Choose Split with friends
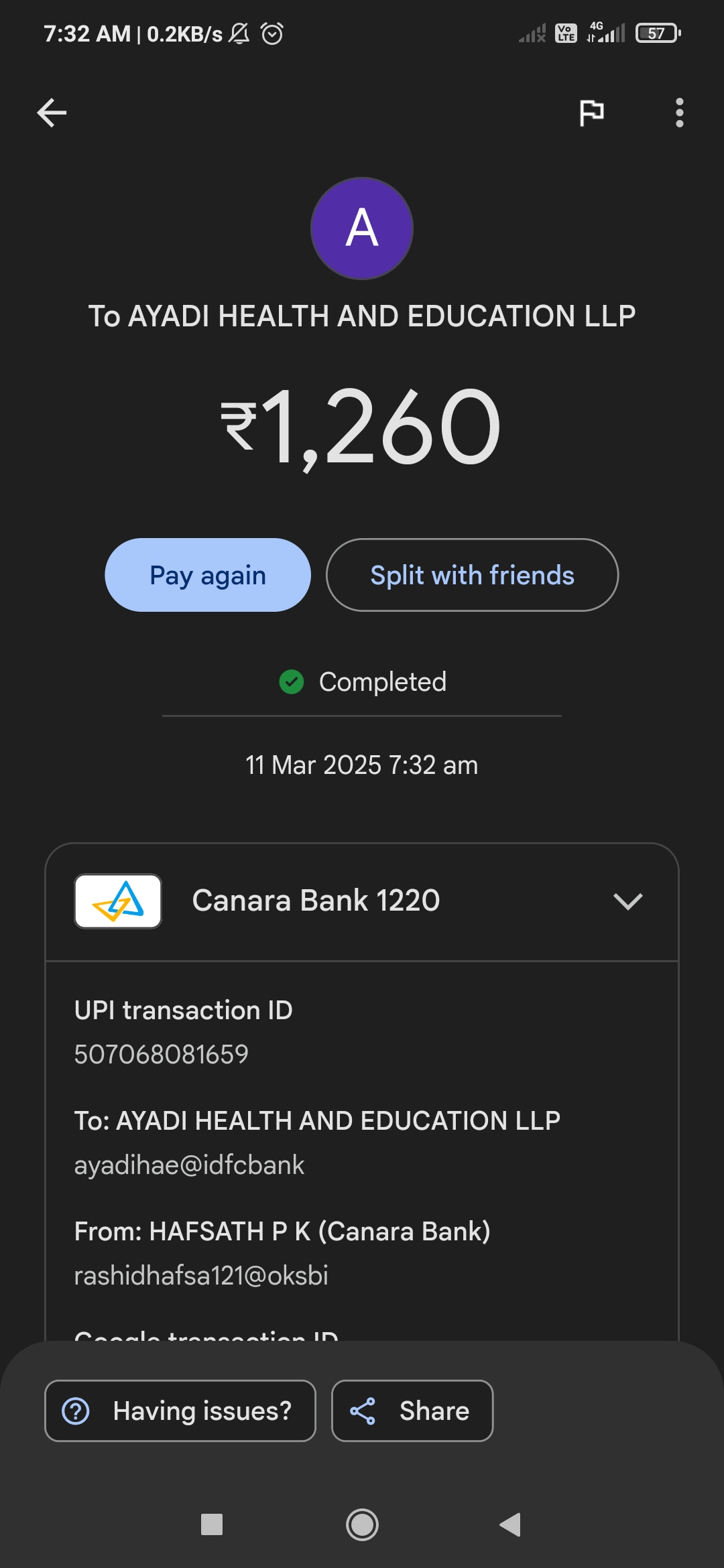 pyautogui.click(x=472, y=575)
